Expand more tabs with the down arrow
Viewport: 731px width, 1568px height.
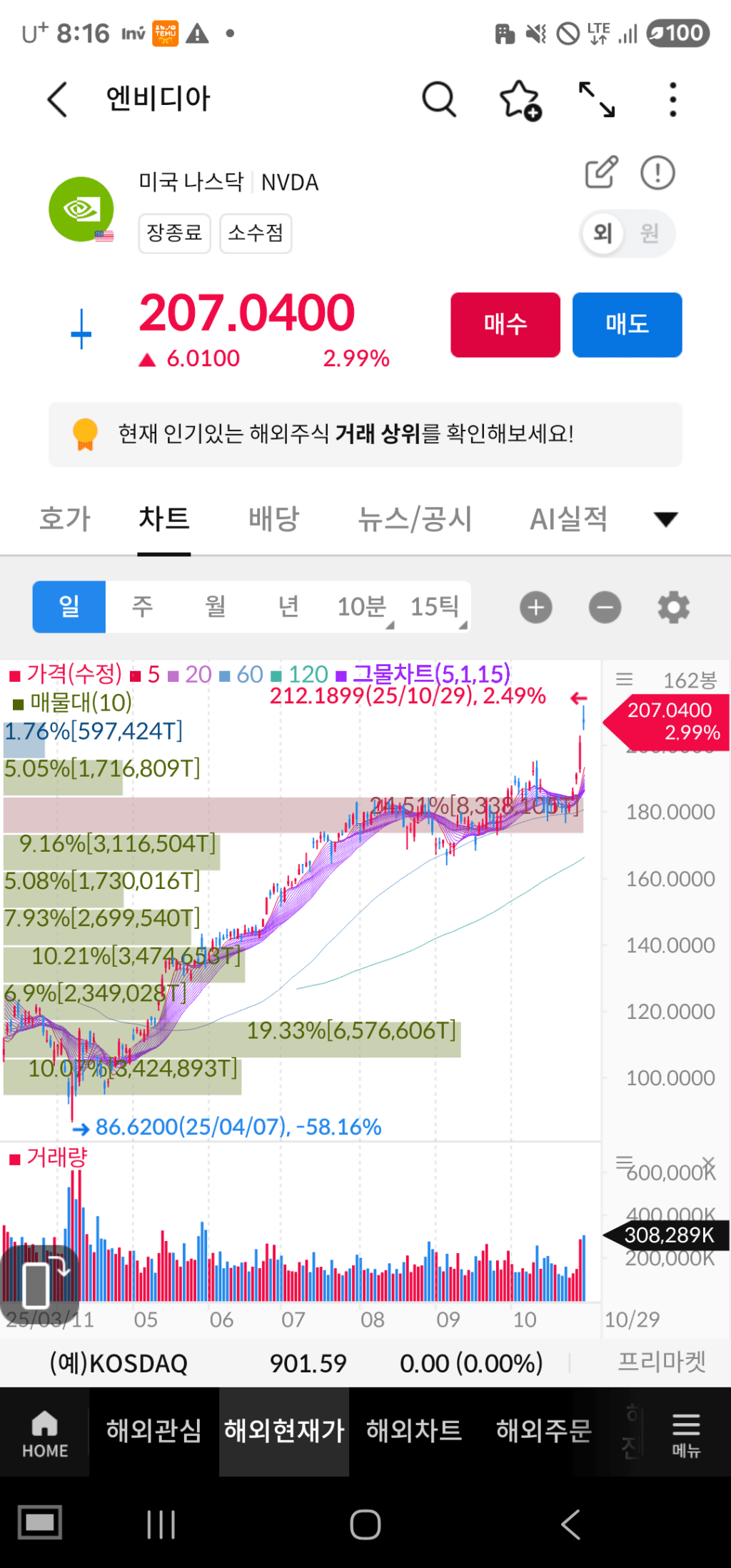(x=665, y=519)
